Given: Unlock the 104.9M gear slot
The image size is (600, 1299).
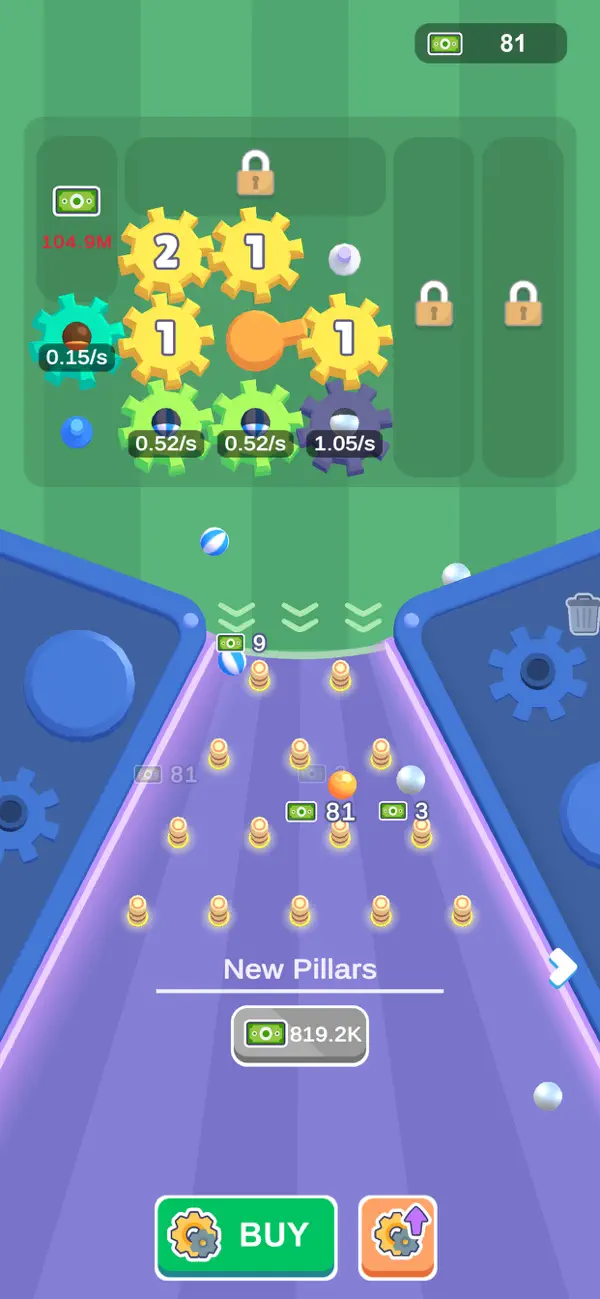Looking at the screenshot, I should tap(77, 218).
